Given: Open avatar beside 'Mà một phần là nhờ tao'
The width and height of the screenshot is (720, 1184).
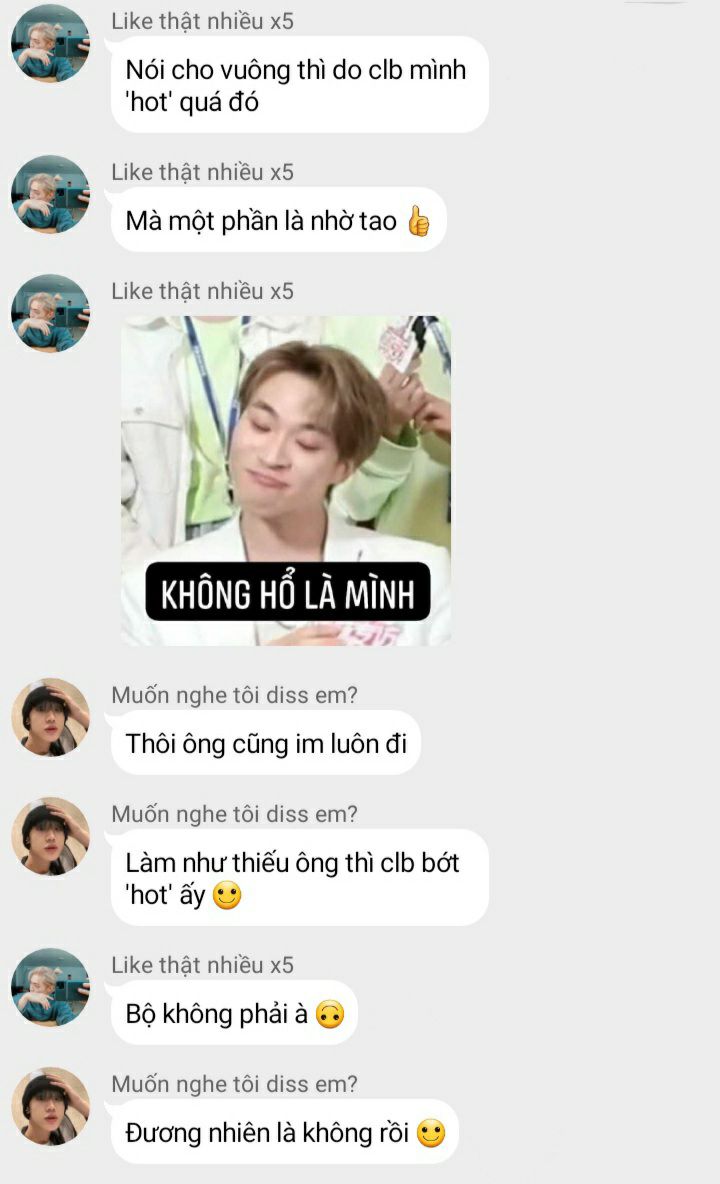Looking at the screenshot, I should pyautogui.click(x=50, y=194).
